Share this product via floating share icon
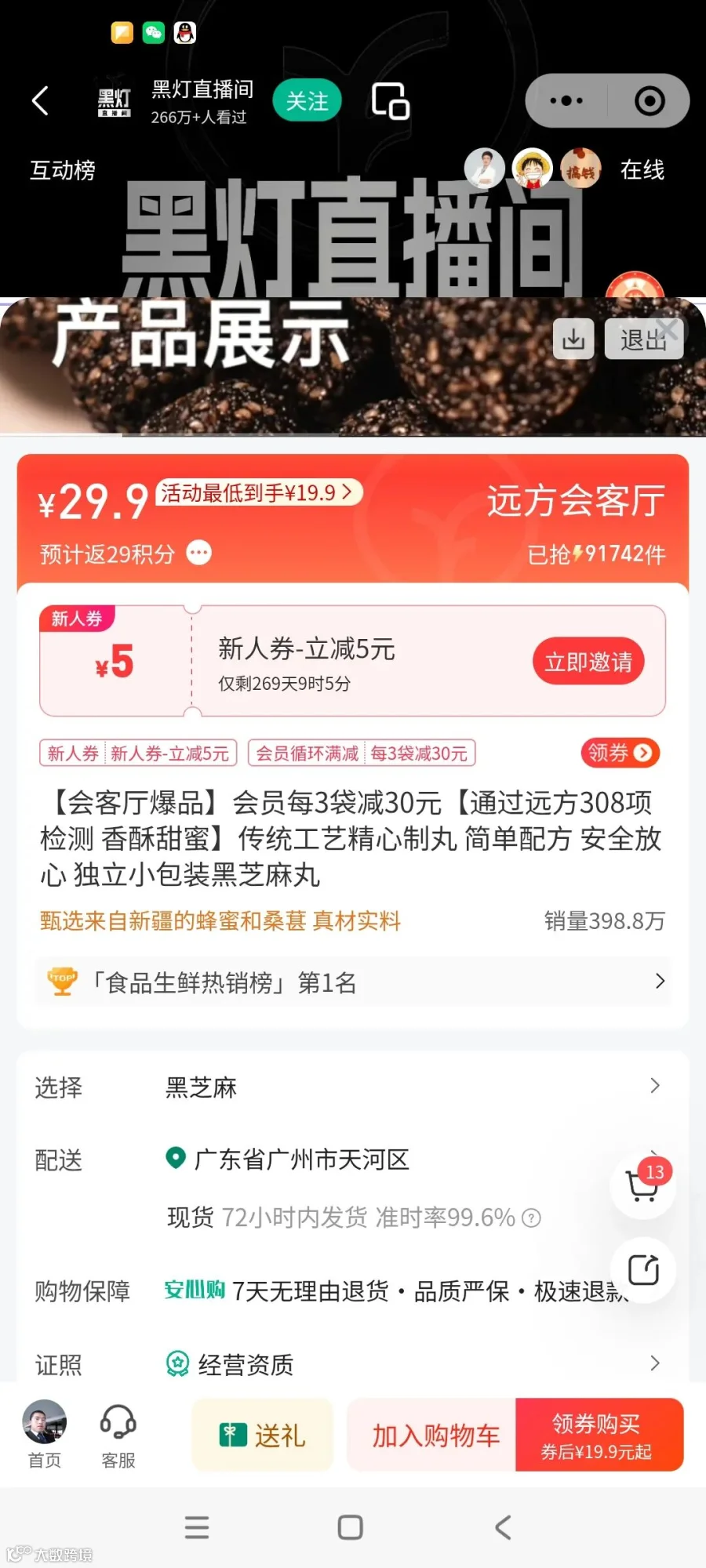The height and width of the screenshot is (1568, 706). pyautogui.click(x=643, y=1270)
